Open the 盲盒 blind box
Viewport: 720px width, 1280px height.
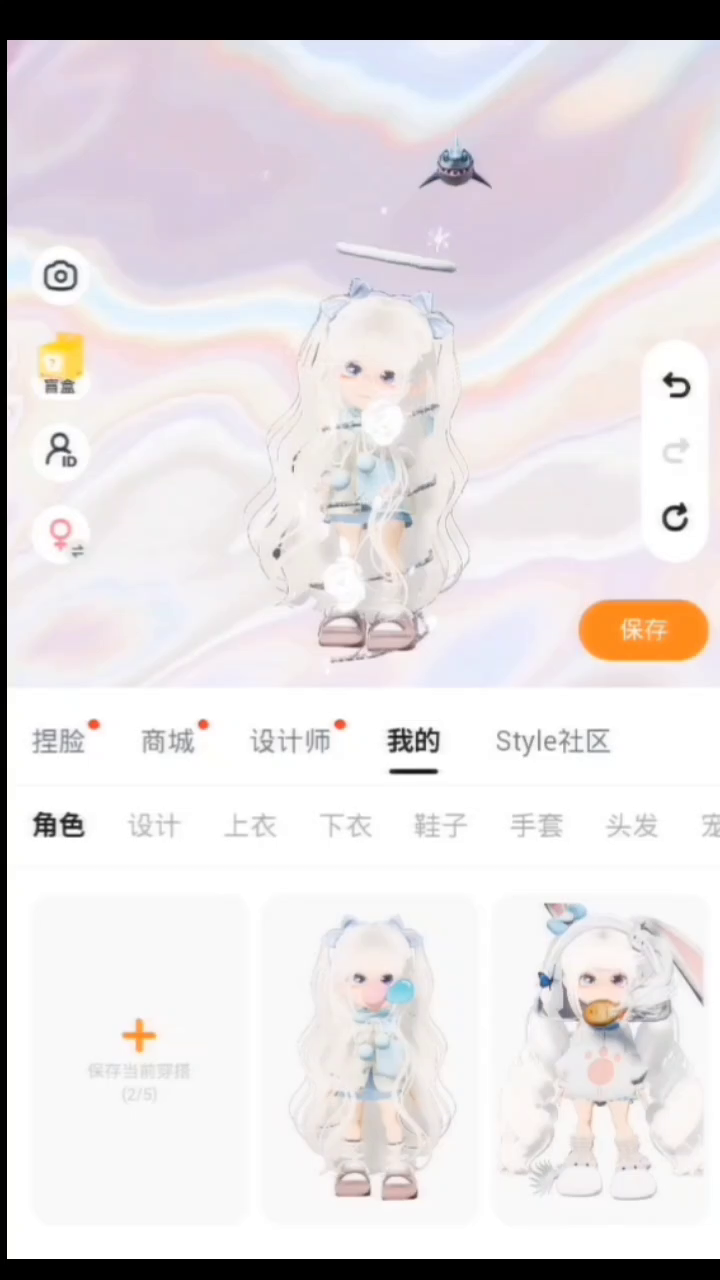(x=60, y=365)
